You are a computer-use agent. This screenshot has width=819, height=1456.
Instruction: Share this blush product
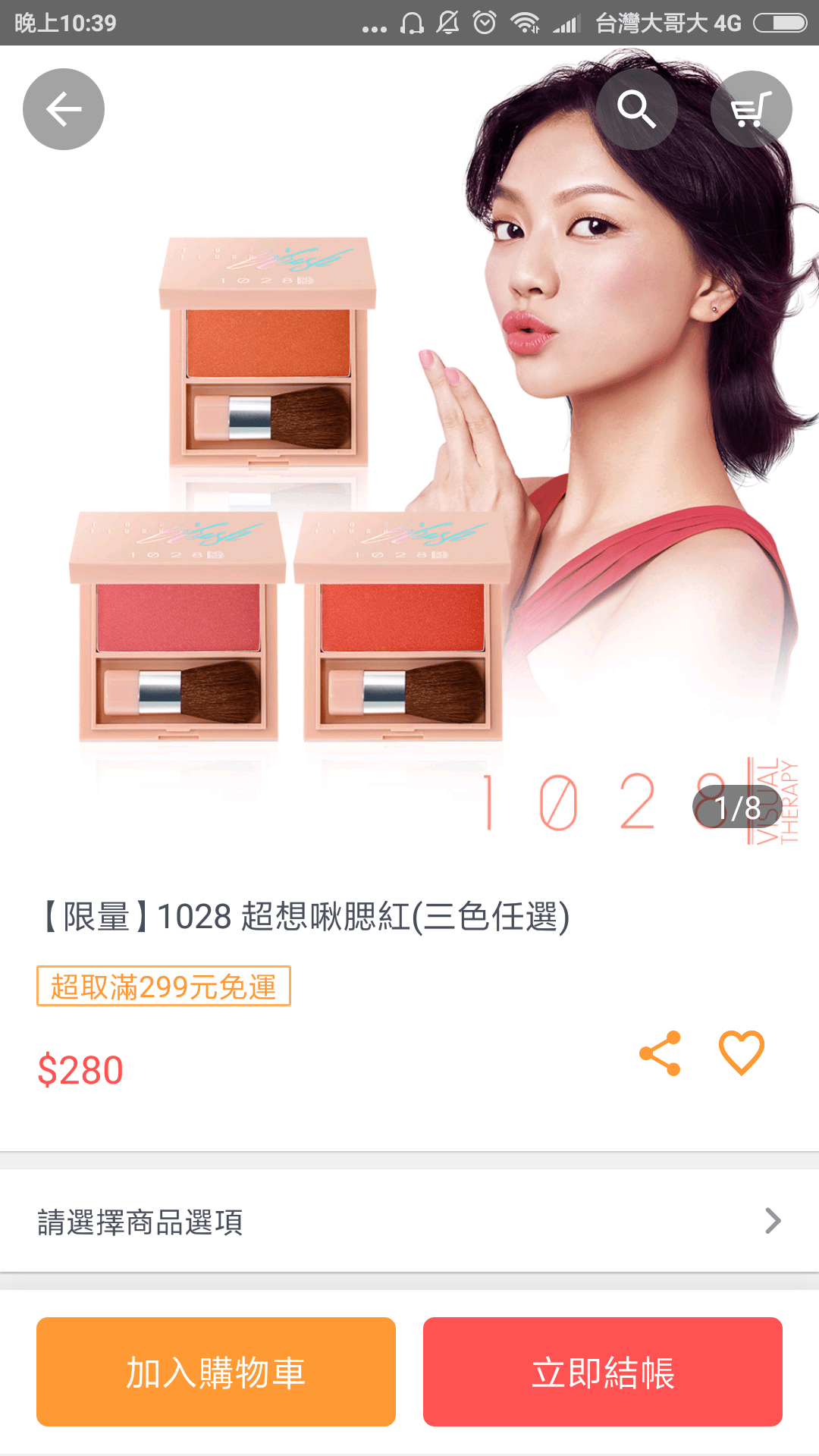tap(660, 1053)
